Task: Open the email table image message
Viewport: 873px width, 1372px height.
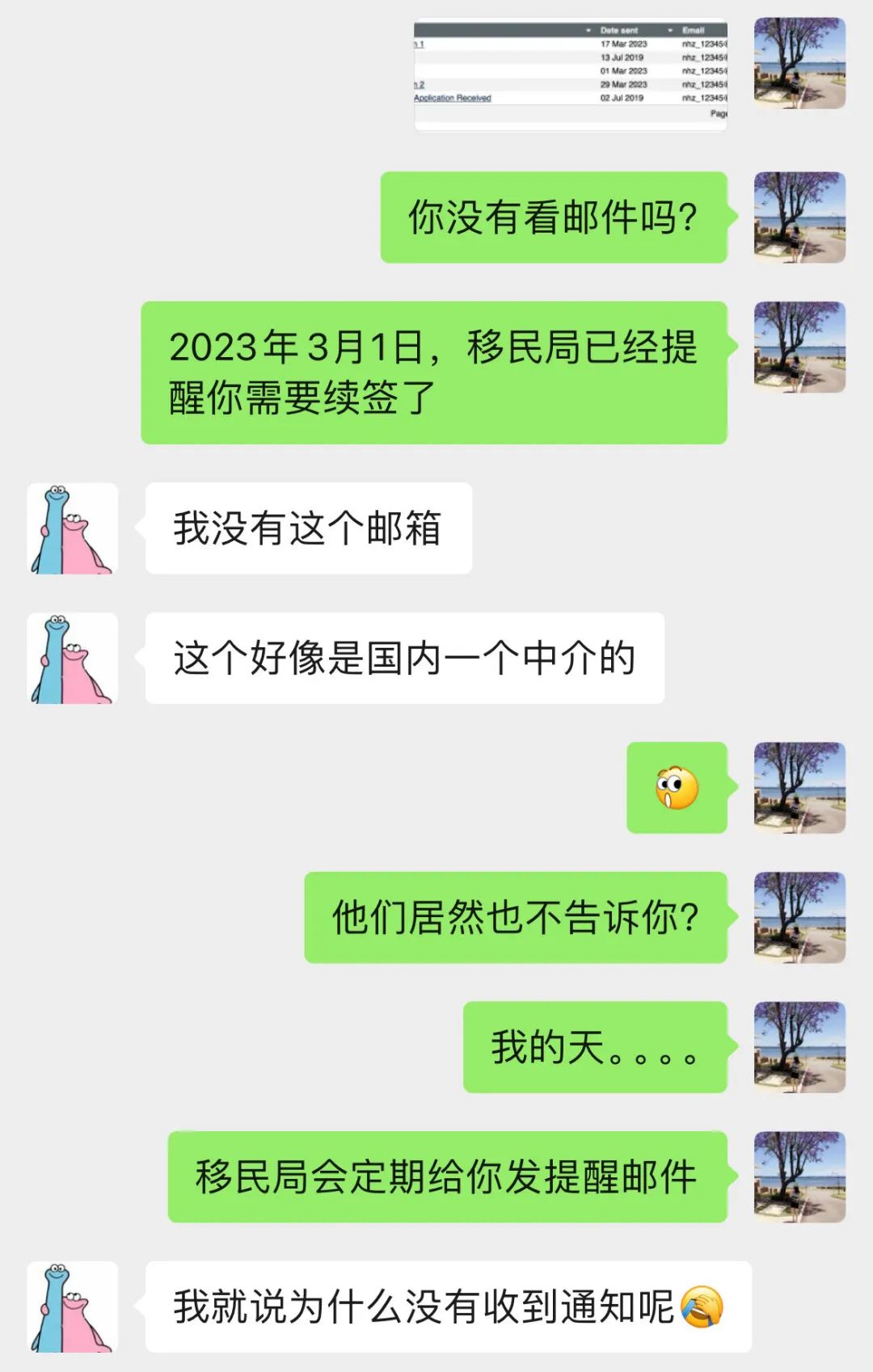Action: pyautogui.click(x=571, y=74)
